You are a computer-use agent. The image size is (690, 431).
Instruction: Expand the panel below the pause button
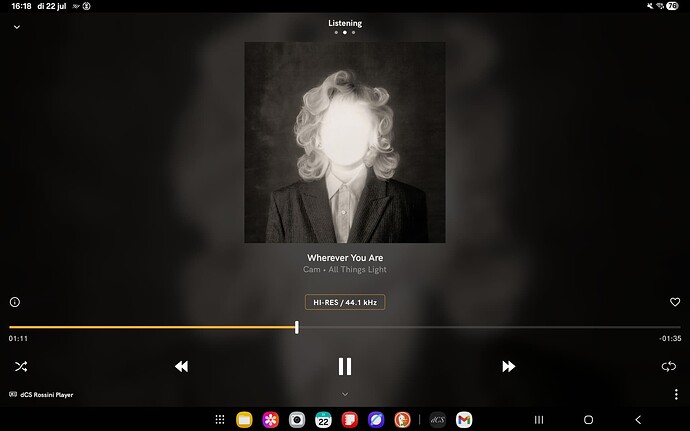(345, 394)
